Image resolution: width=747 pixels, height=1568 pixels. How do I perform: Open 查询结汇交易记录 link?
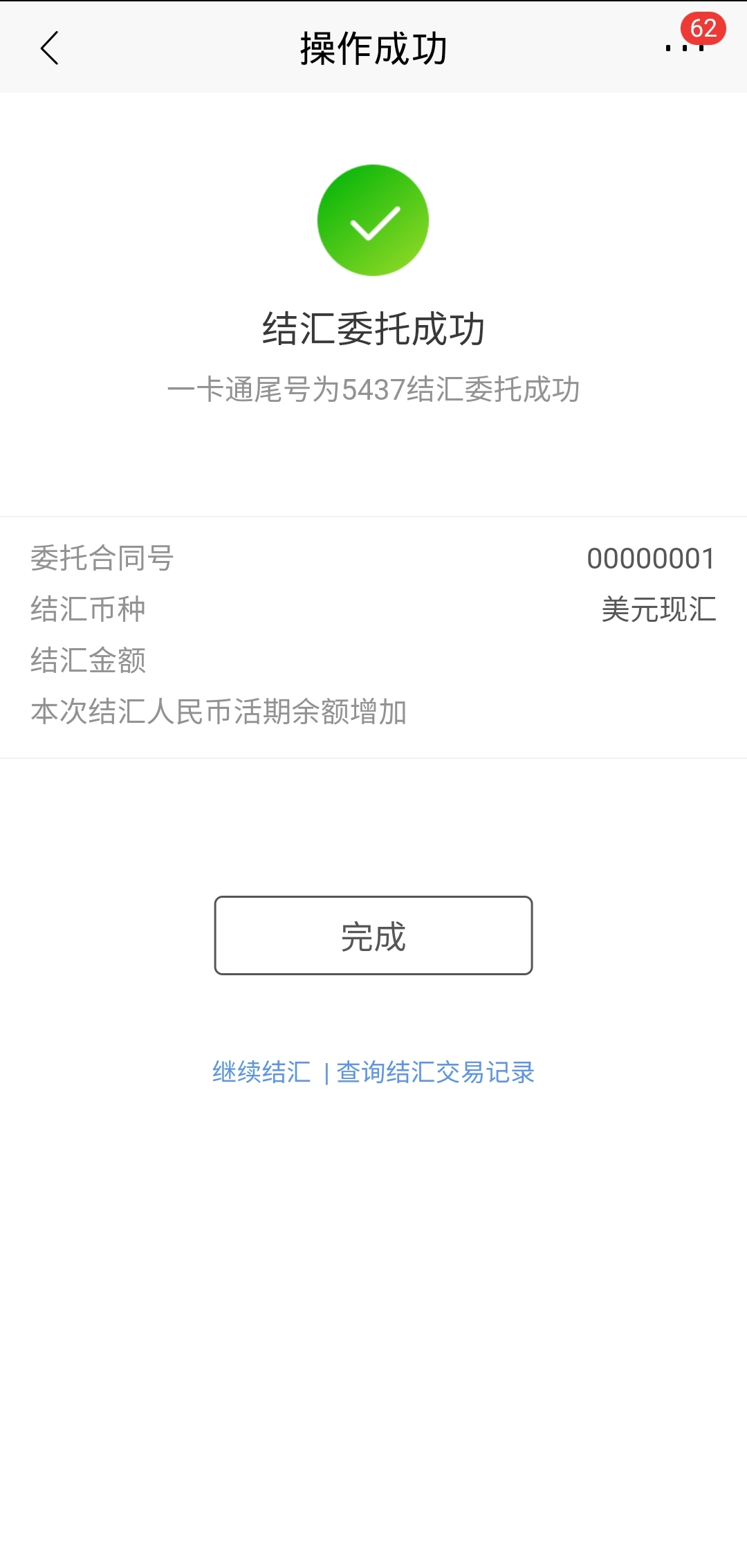coord(436,1072)
